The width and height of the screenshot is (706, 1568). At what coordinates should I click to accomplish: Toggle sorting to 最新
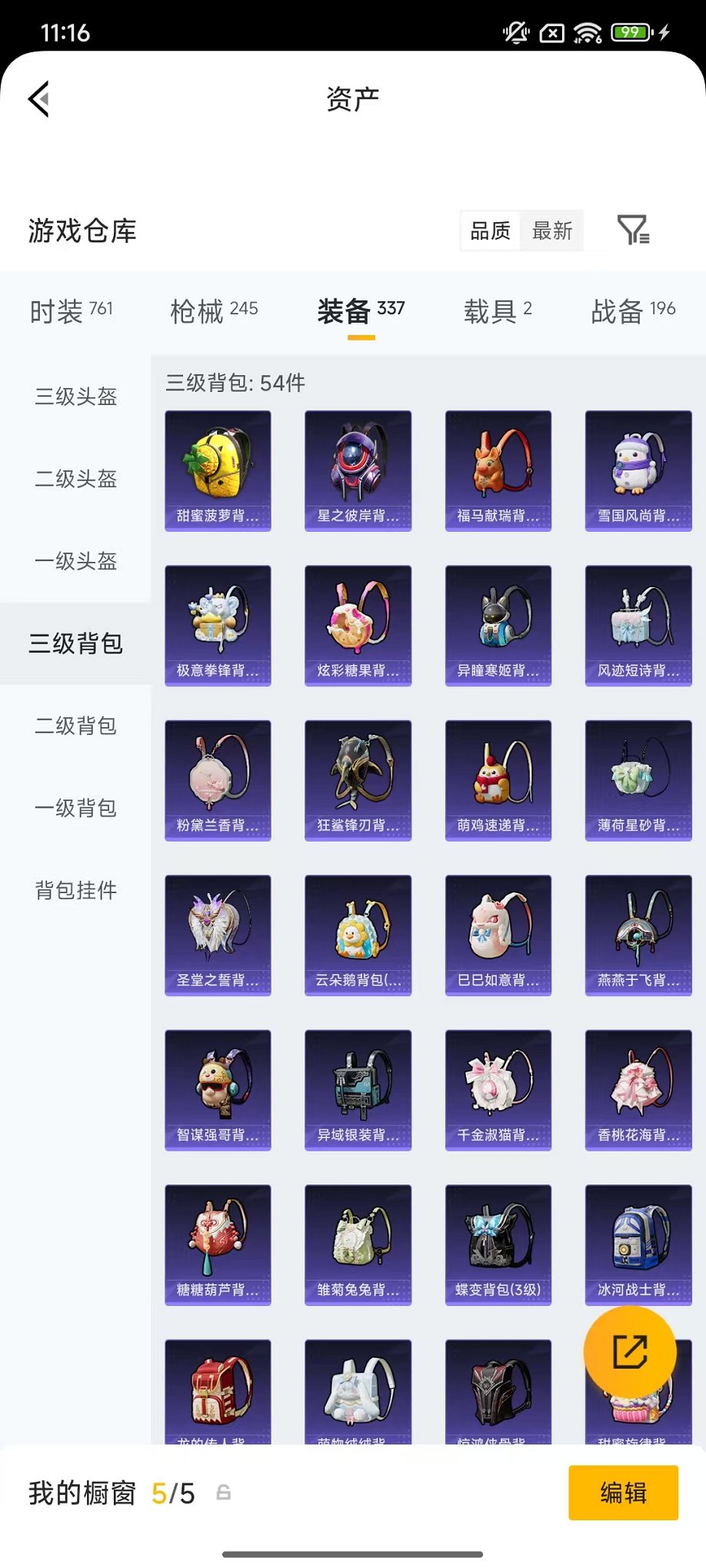[x=552, y=230]
